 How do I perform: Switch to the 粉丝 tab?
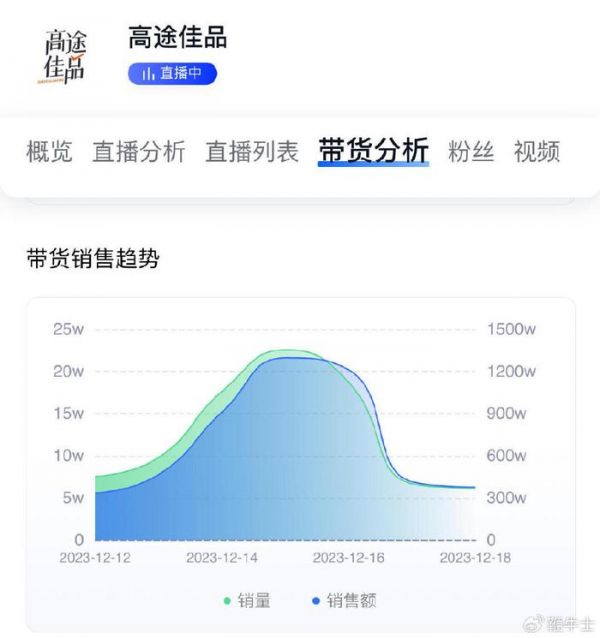tap(471, 152)
